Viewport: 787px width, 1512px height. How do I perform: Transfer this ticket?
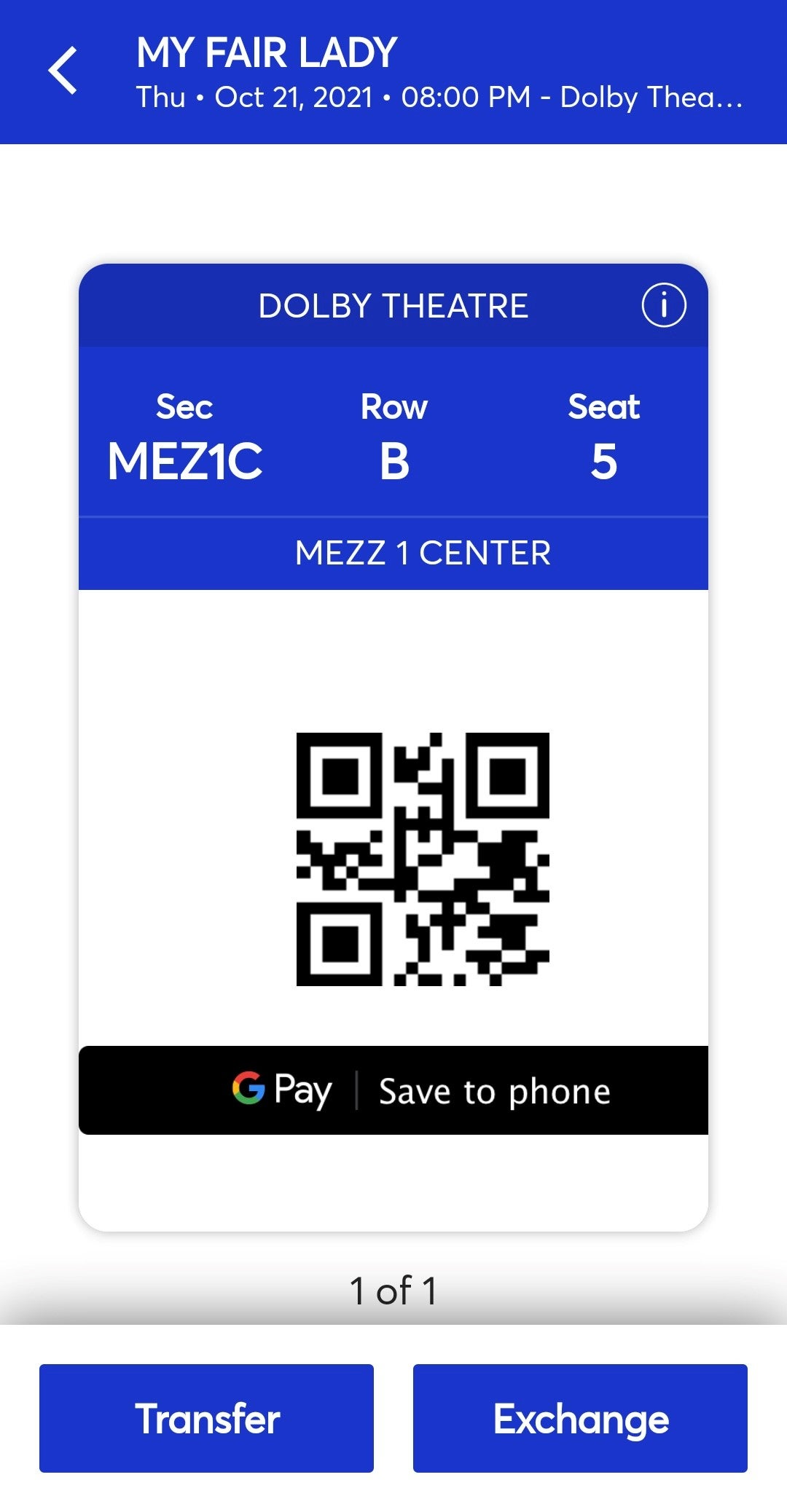click(x=206, y=1418)
